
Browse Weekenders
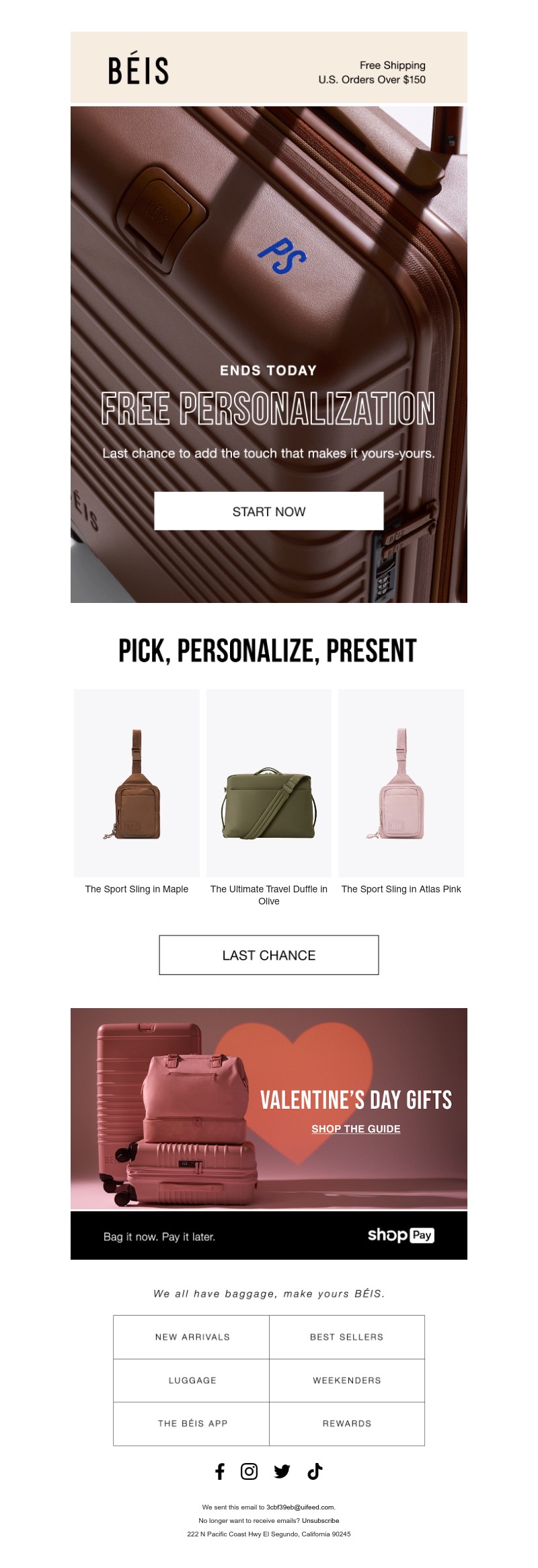click(x=346, y=1380)
